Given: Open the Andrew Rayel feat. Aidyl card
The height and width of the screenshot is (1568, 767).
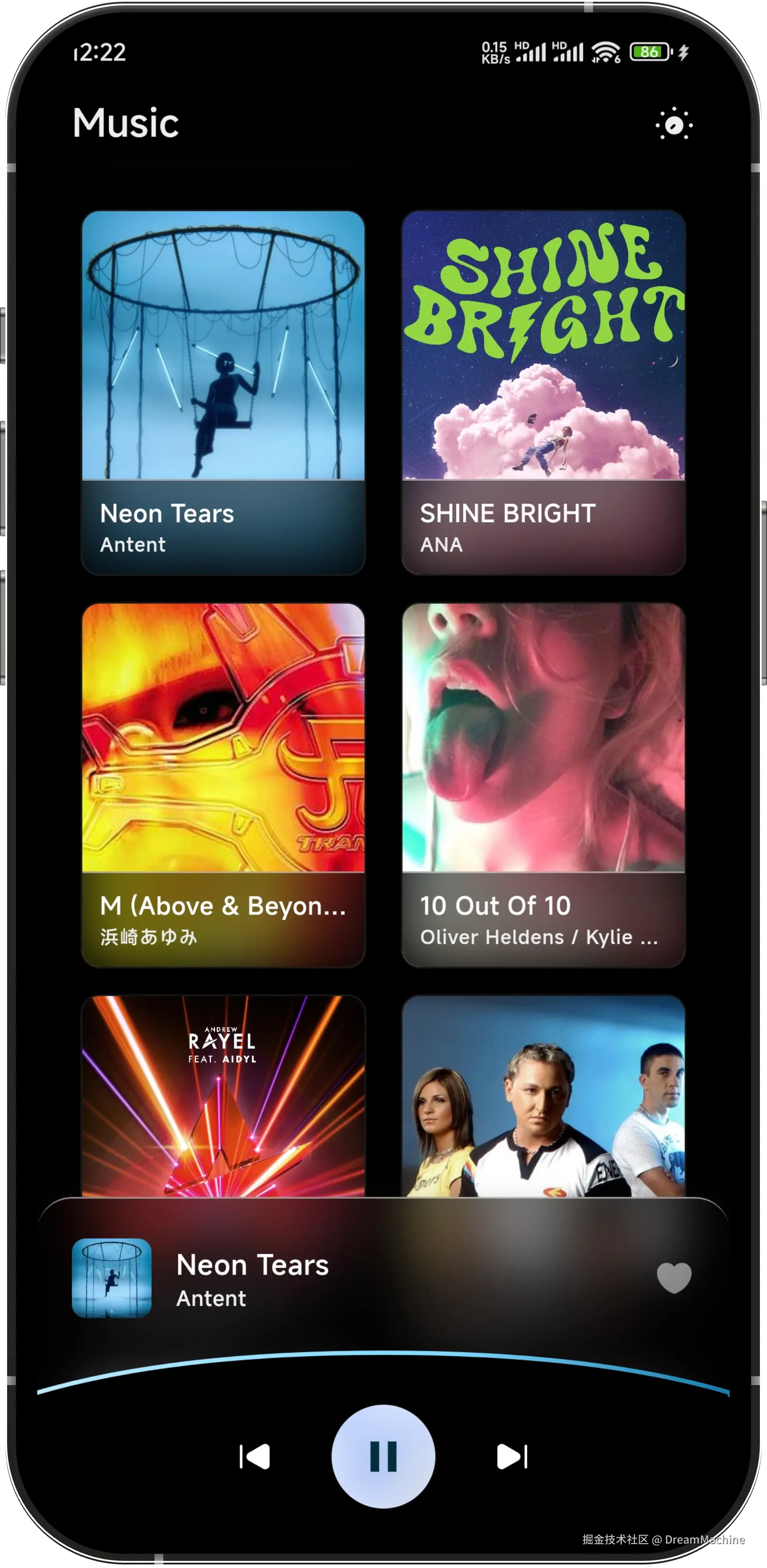Looking at the screenshot, I should 223,1096.
